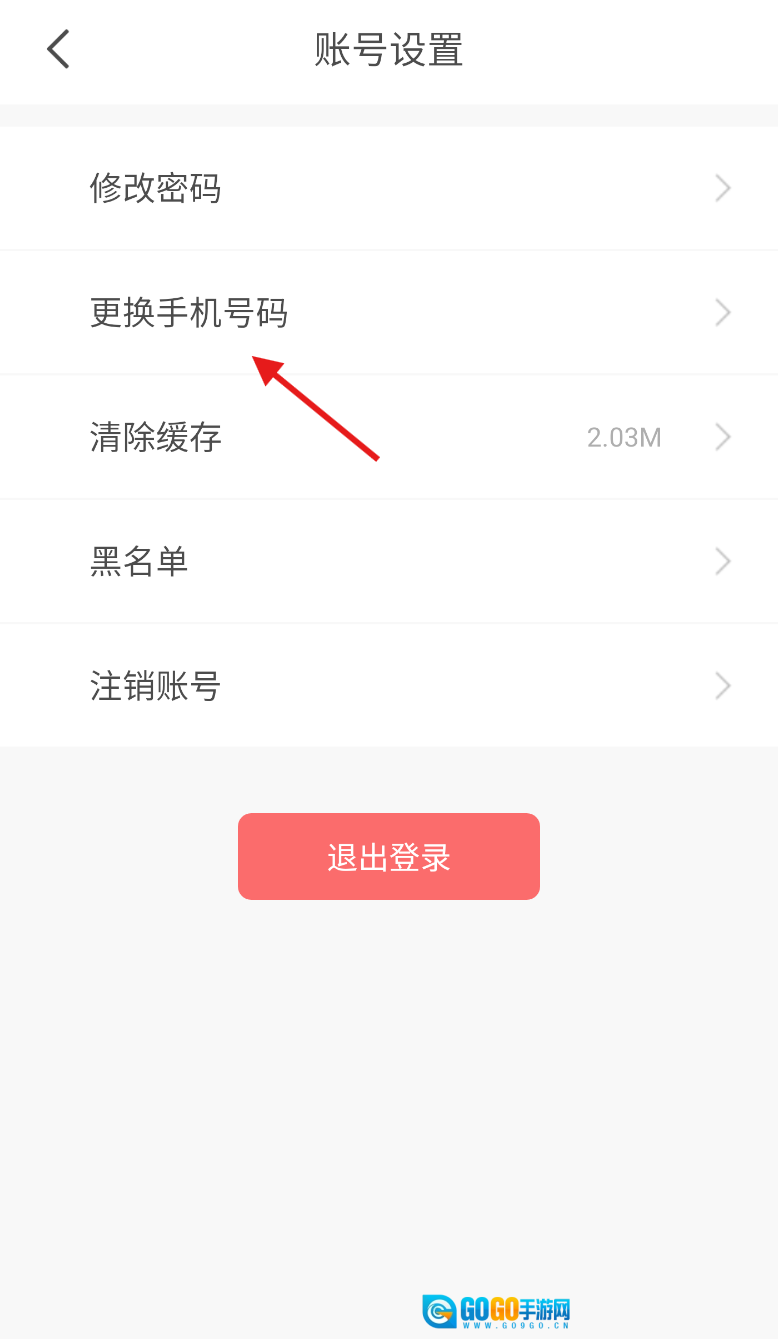778x1339 pixels.
Task: Open the 黑名单 blacklist
Action: tap(388, 562)
